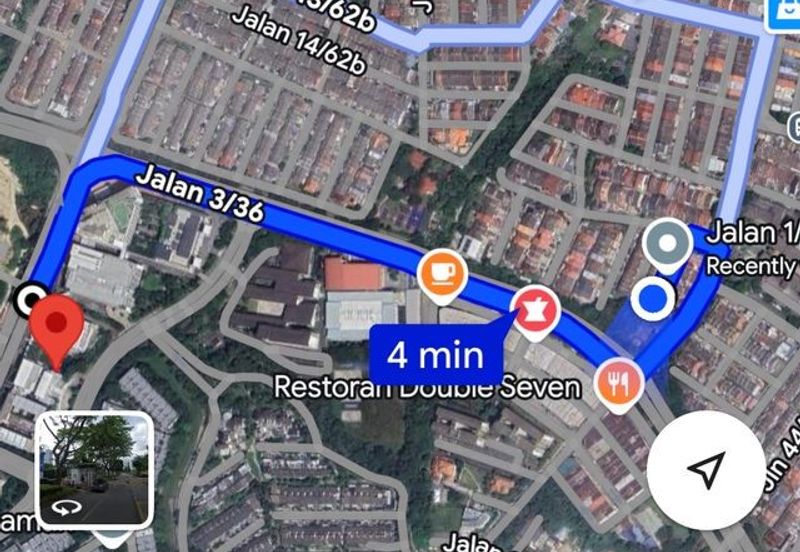Tap the navigation compass arrow button
The height and width of the screenshot is (552, 800).
tap(707, 470)
